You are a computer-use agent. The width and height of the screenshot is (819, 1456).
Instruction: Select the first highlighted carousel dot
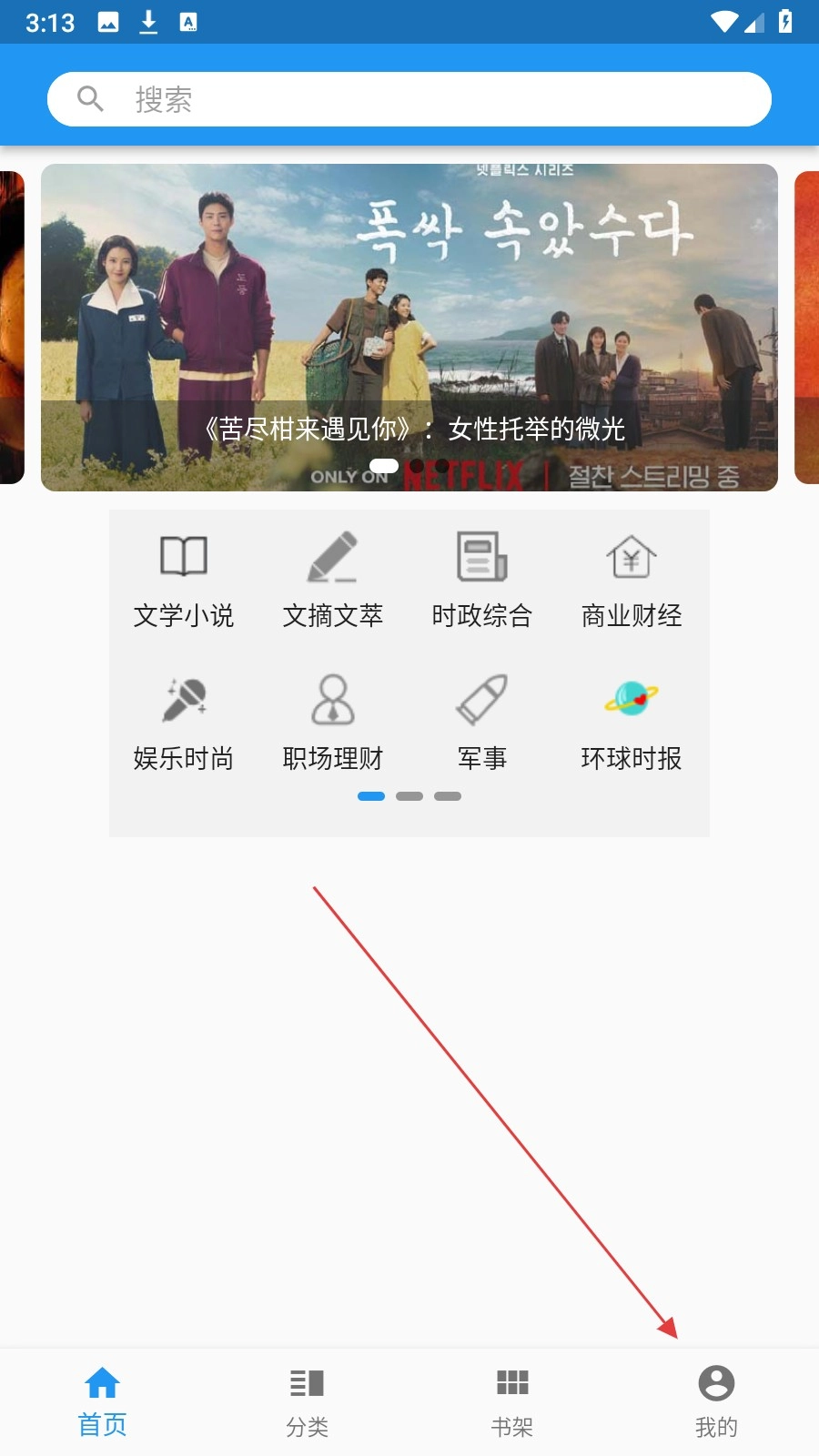[x=371, y=795]
